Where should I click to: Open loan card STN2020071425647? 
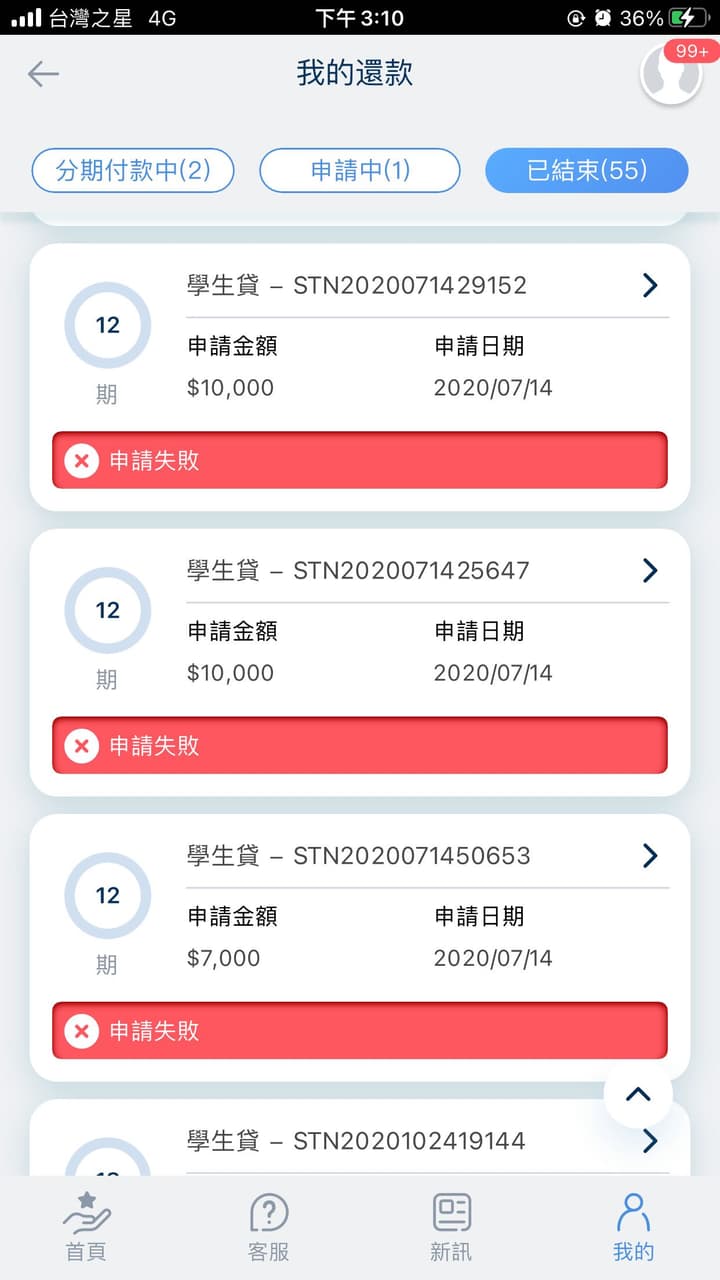click(x=360, y=662)
